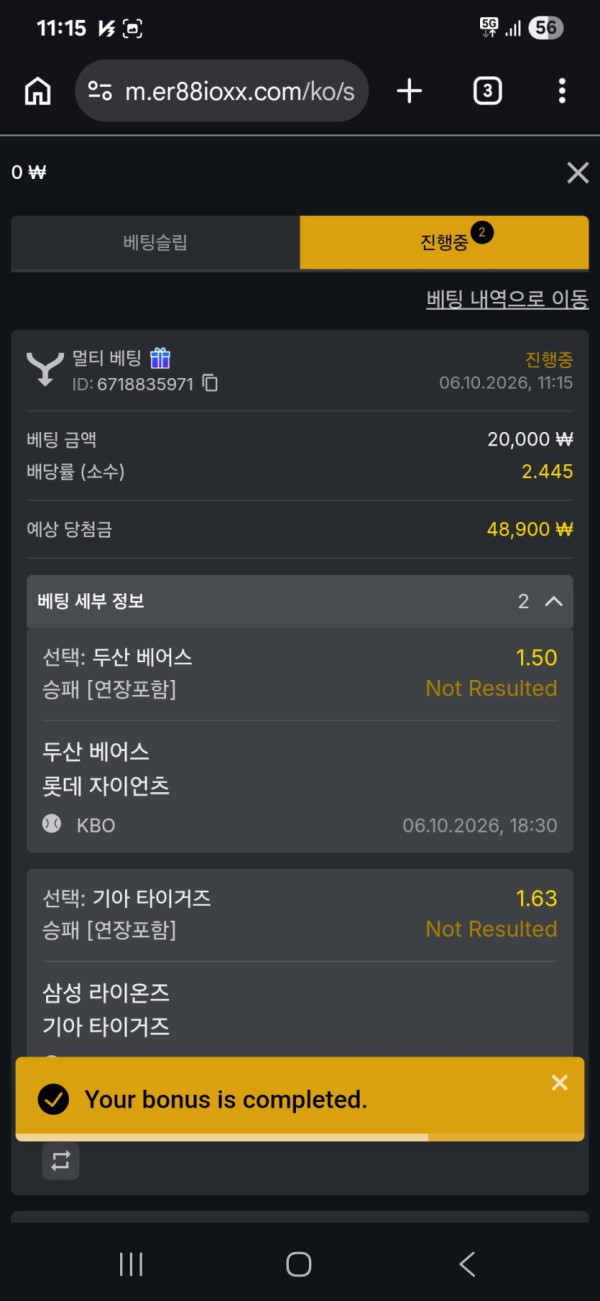Image resolution: width=600 pixels, height=1301 pixels.
Task: Open the 베팅 내역으로 이동 link
Action: [507, 298]
